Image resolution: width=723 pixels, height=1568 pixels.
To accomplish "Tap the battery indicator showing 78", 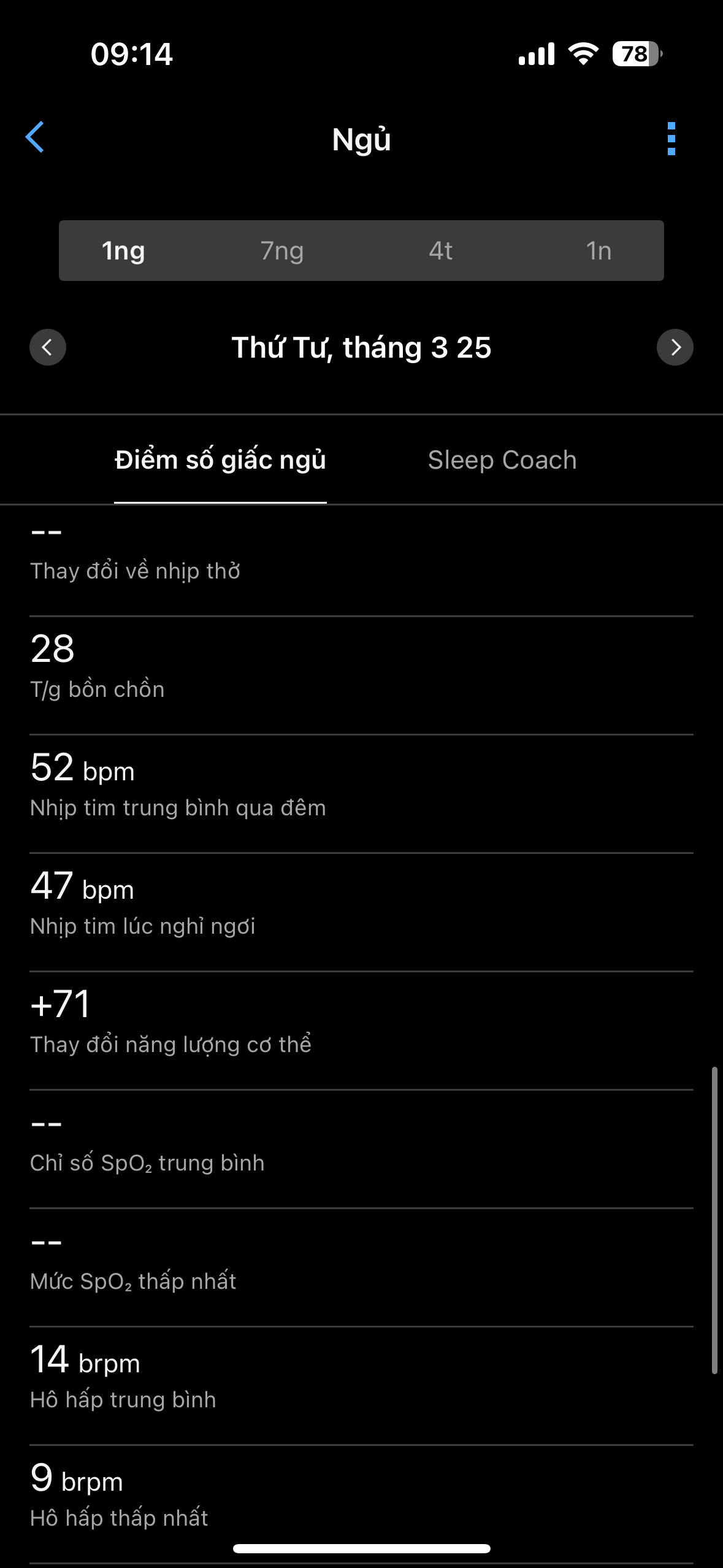I will [635, 54].
